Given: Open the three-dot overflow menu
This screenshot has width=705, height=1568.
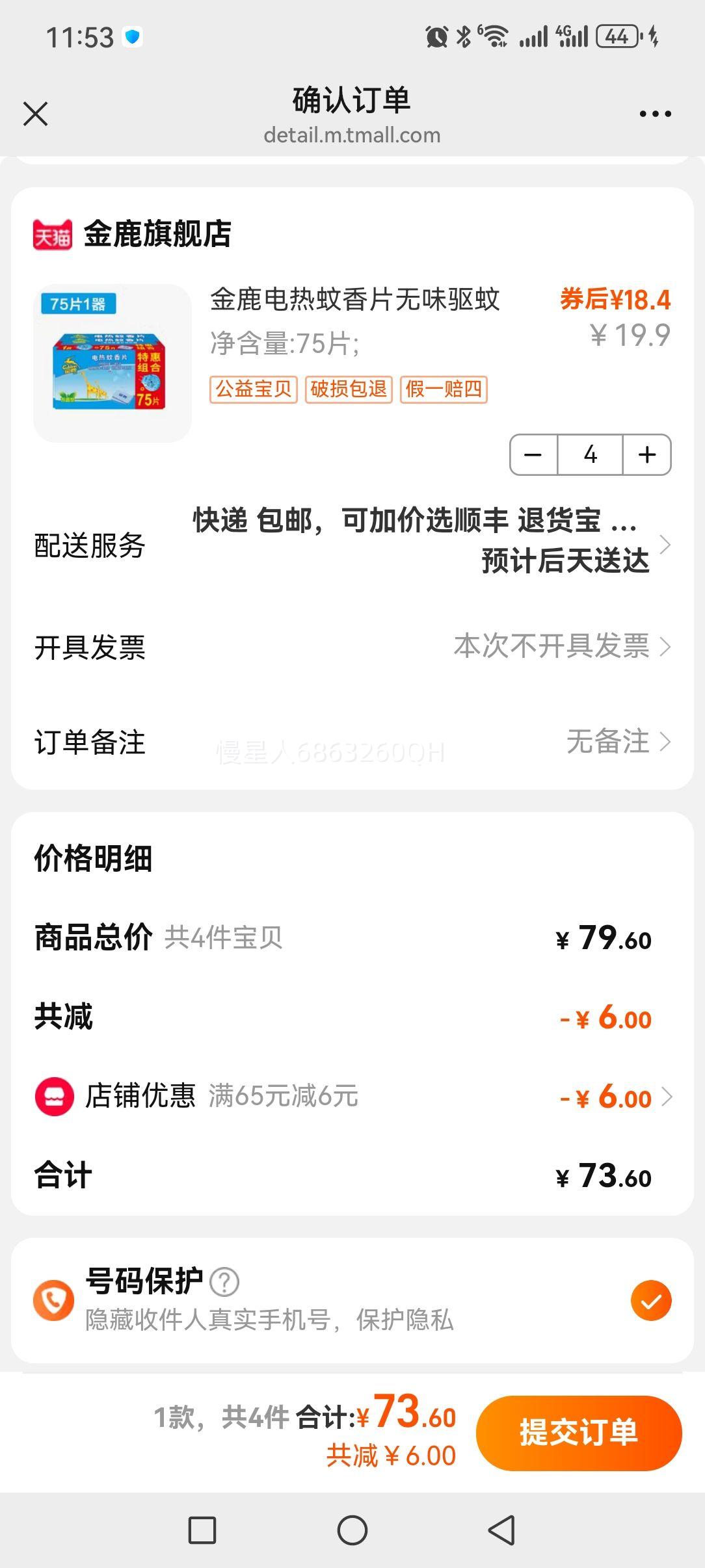Looking at the screenshot, I should (x=655, y=114).
